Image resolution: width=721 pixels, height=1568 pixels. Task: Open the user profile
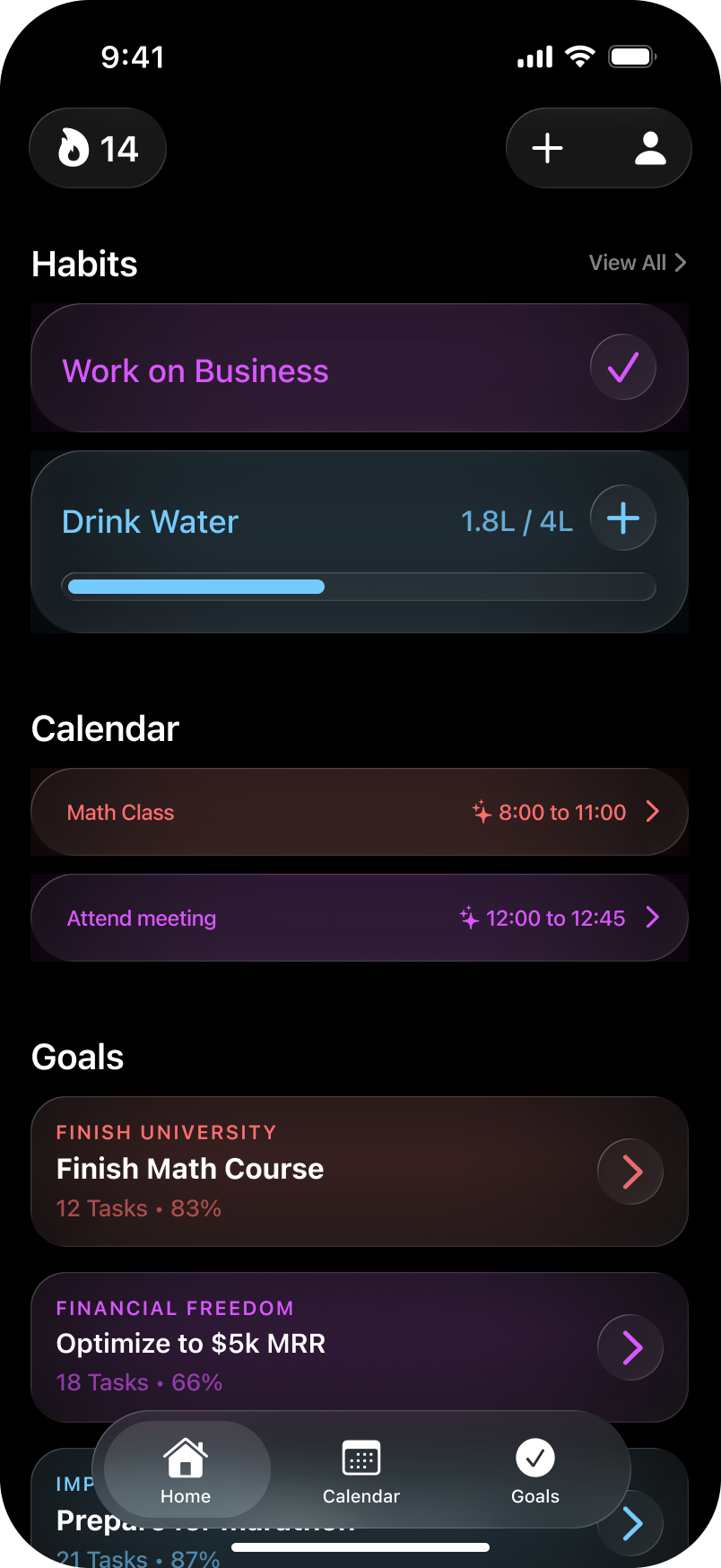[650, 149]
